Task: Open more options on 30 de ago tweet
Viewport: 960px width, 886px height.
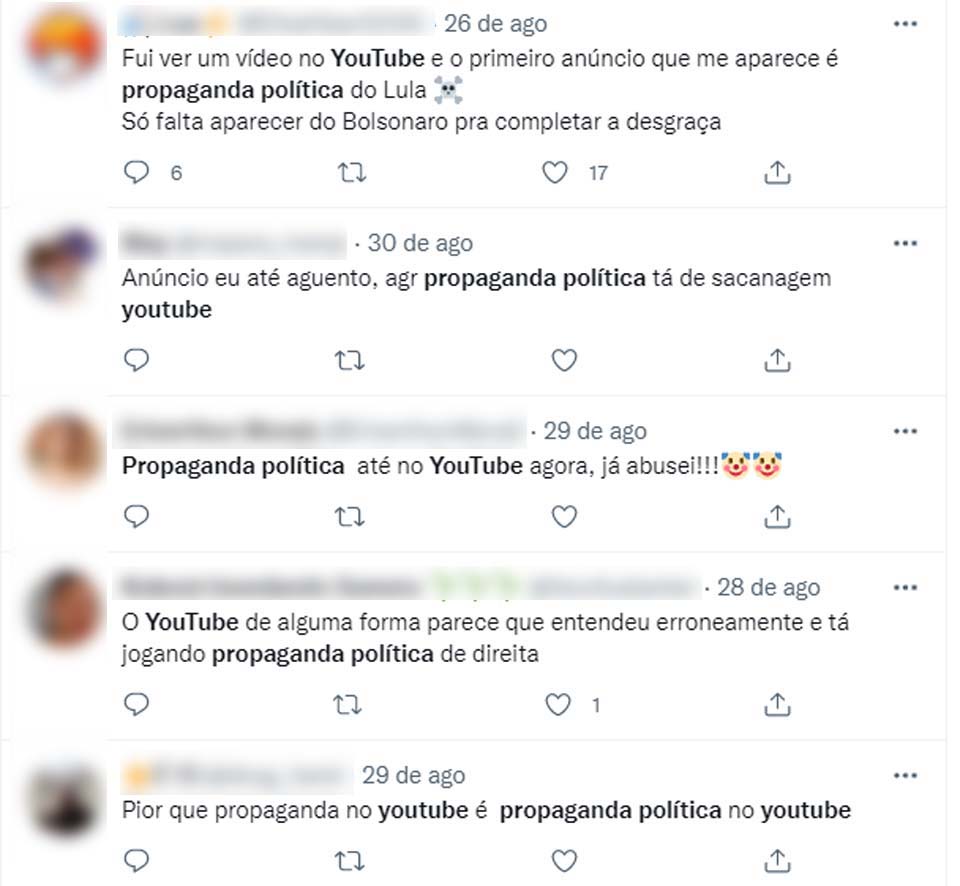Action: point(905,243)
